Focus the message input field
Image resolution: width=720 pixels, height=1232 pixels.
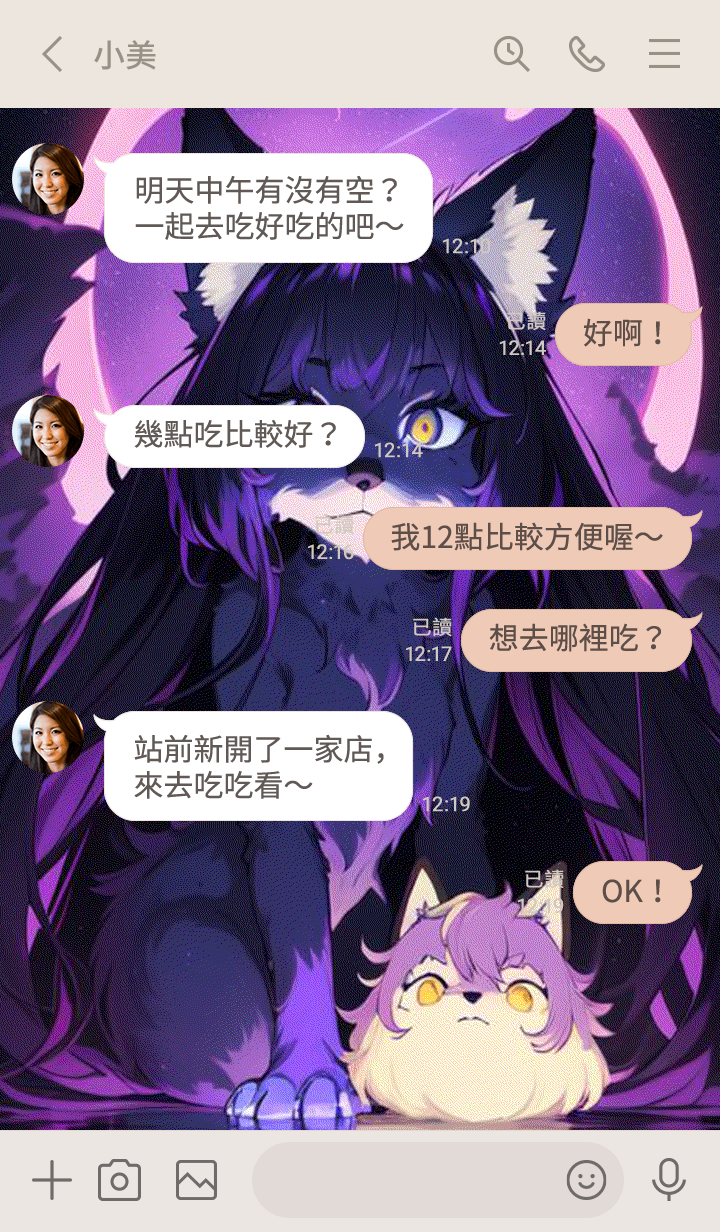tap(400, 1181)
